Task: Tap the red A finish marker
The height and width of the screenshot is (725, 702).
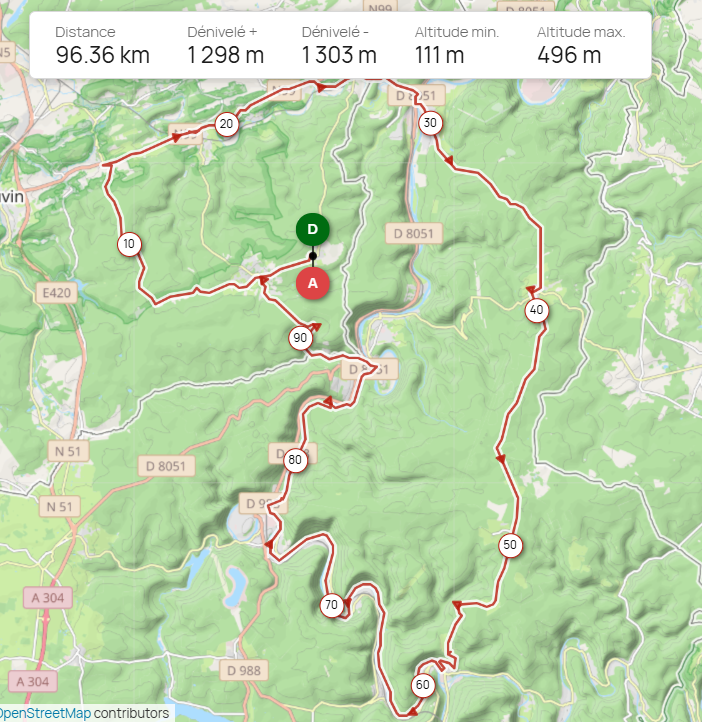Action: (313, 283)
